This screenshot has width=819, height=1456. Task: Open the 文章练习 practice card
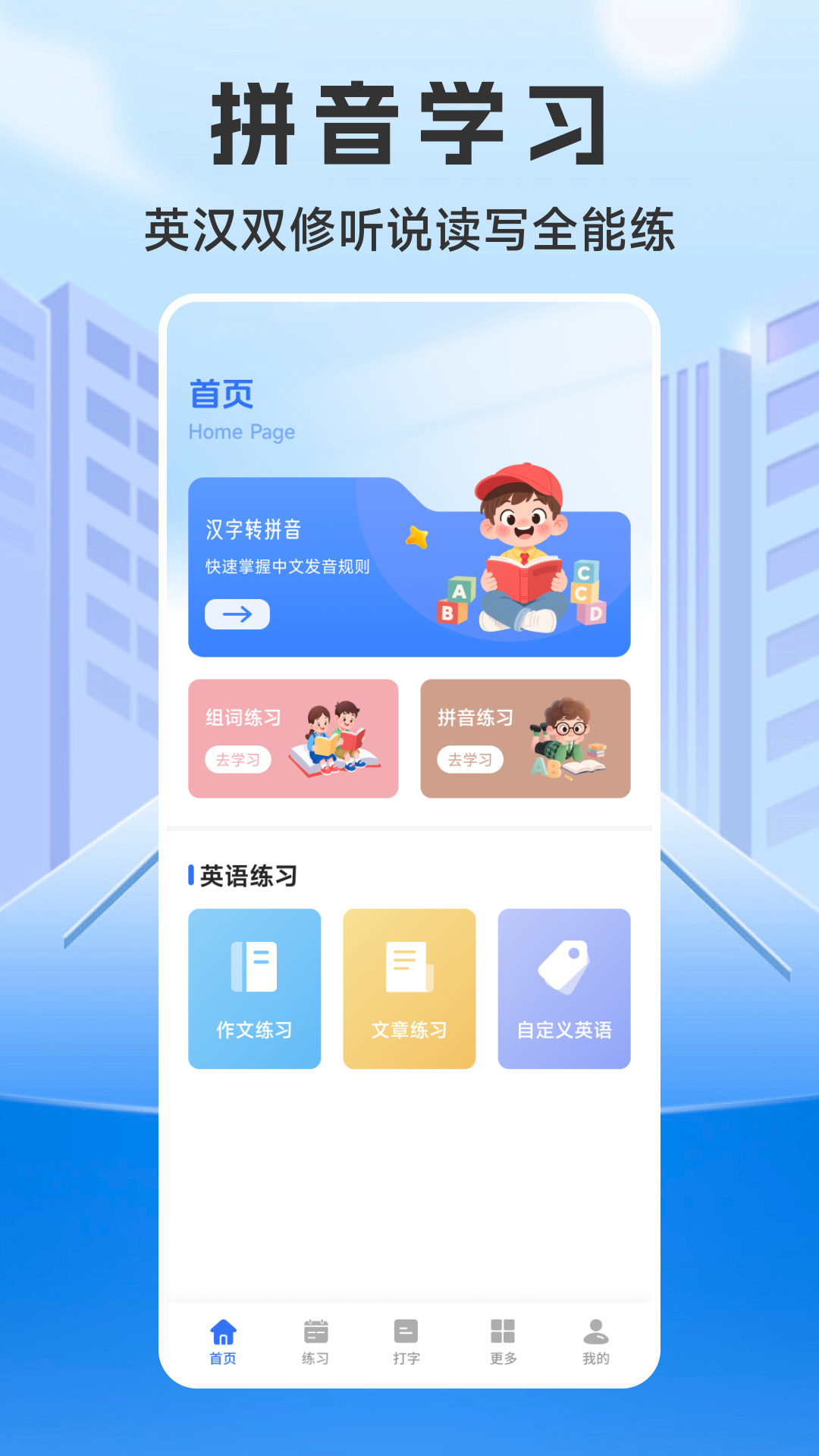[409, 987]
